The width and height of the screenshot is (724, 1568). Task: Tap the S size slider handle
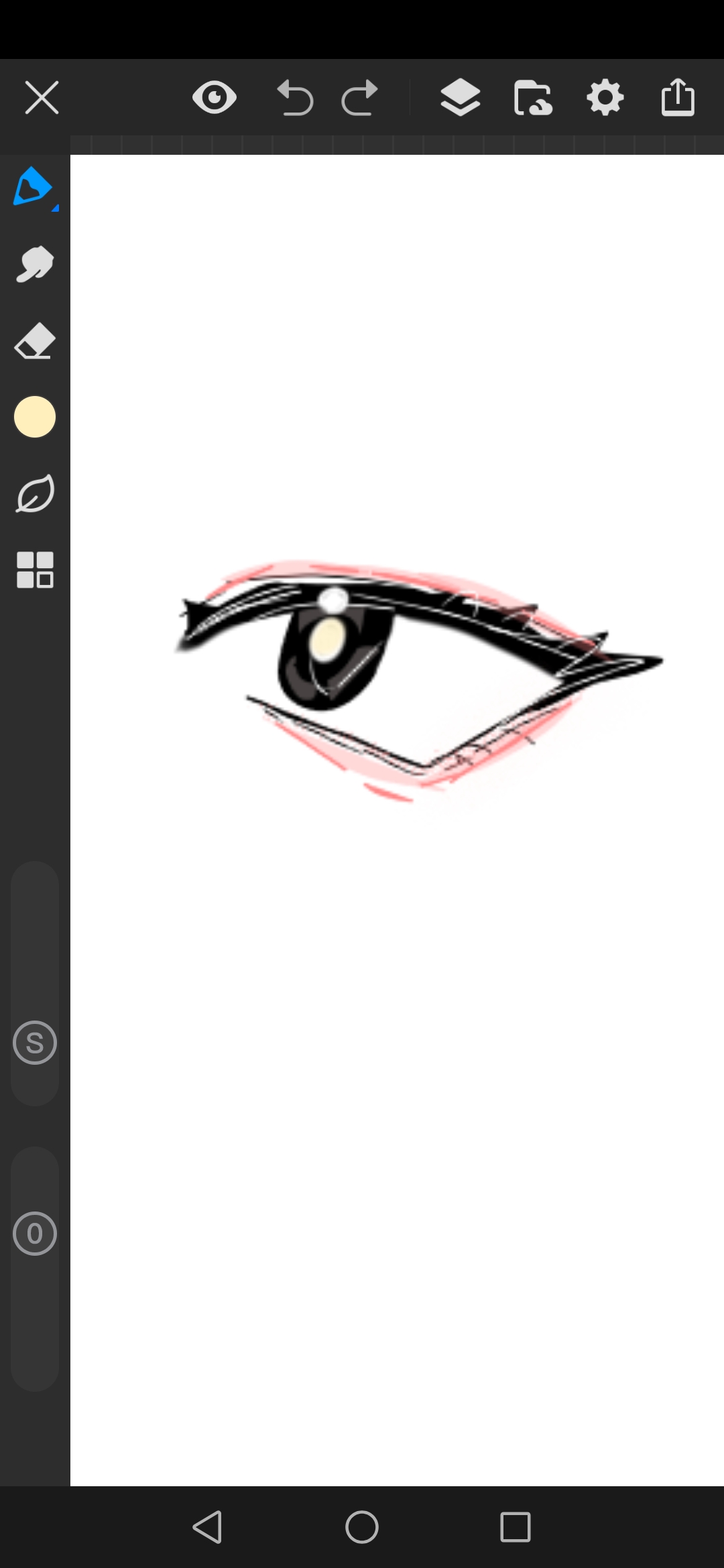point(35,1043)
